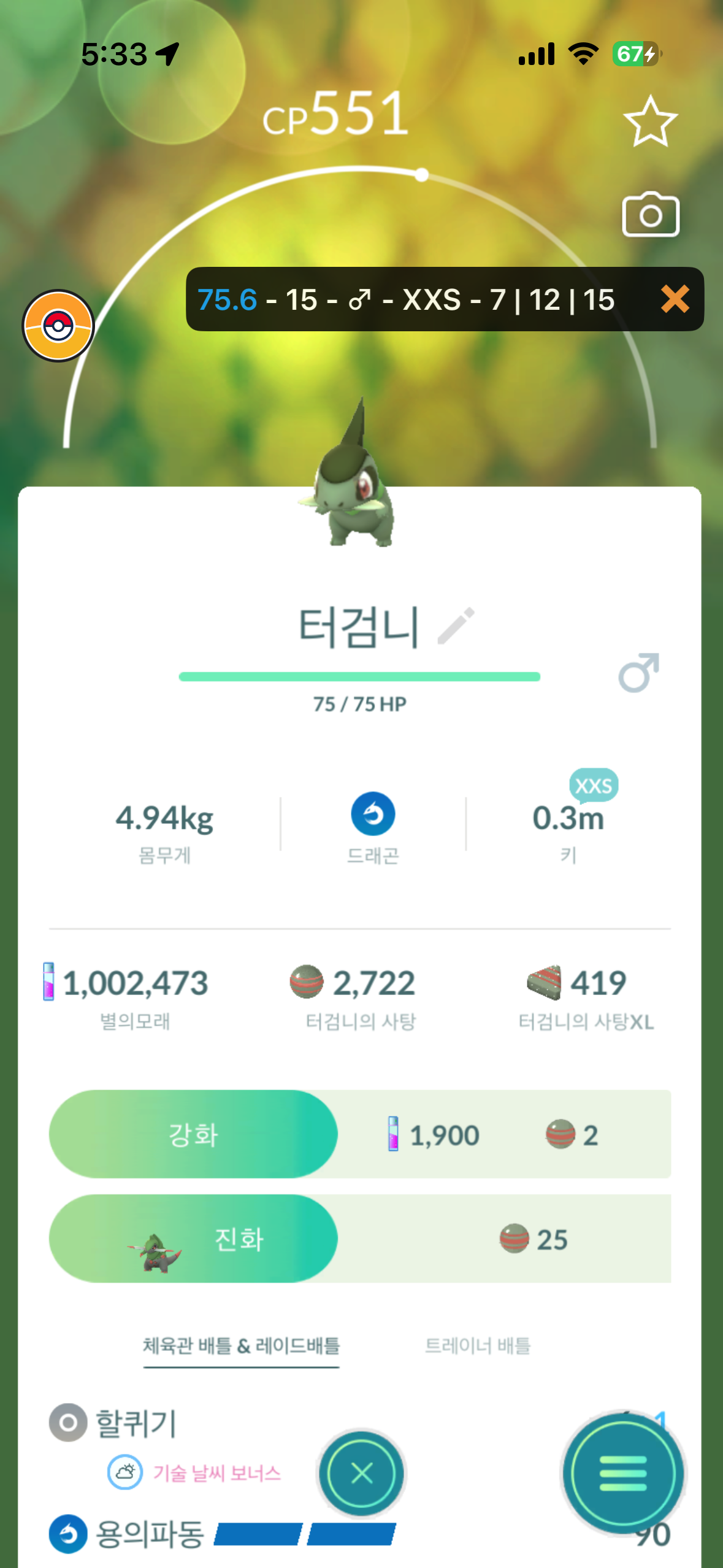Open the AR camera for 터검니

(650, 215)
